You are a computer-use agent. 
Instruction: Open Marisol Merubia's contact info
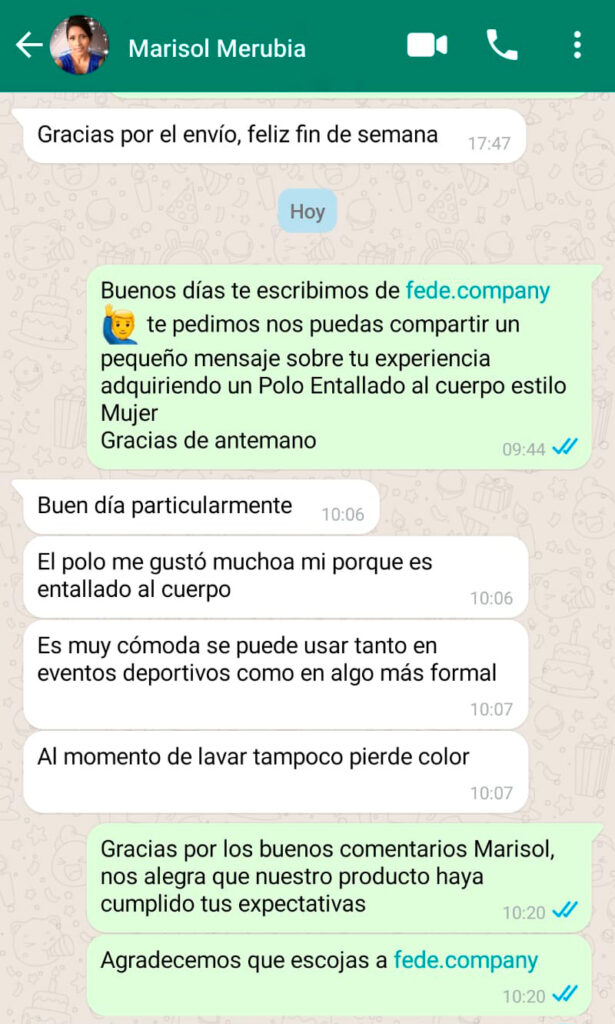click(217, 47)
